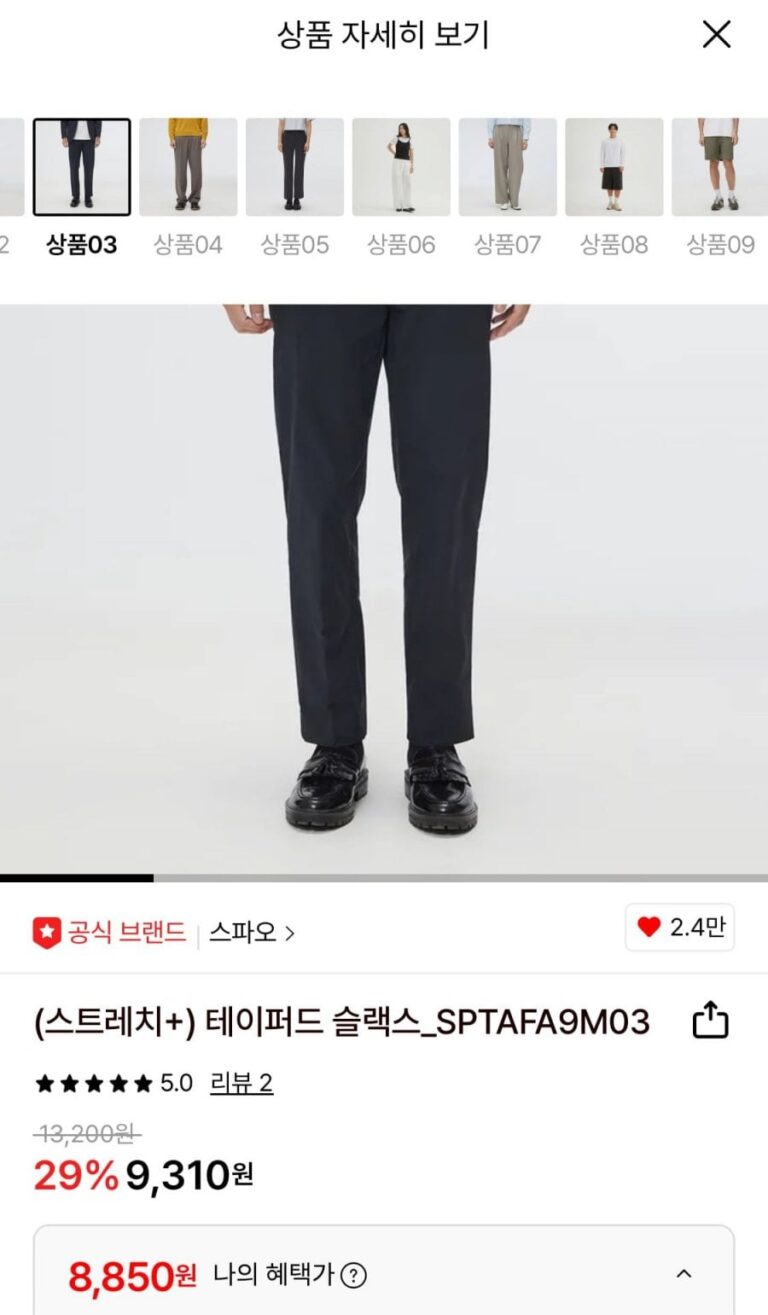
Task: Select the 상품09 thumbnail
Action: point(720,167)
